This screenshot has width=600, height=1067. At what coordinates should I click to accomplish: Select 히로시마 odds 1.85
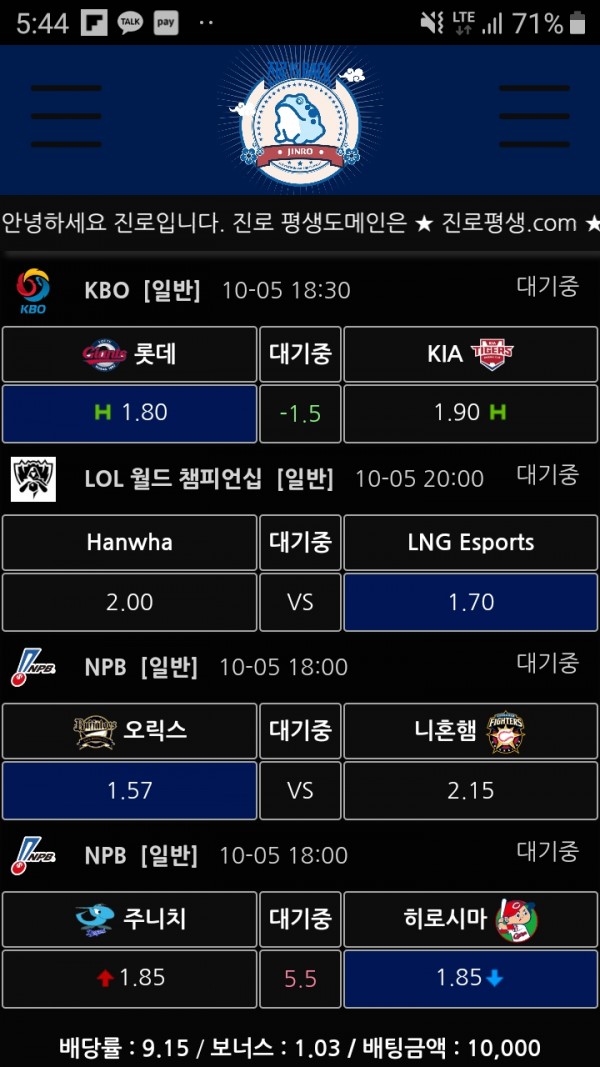[470, 978]
